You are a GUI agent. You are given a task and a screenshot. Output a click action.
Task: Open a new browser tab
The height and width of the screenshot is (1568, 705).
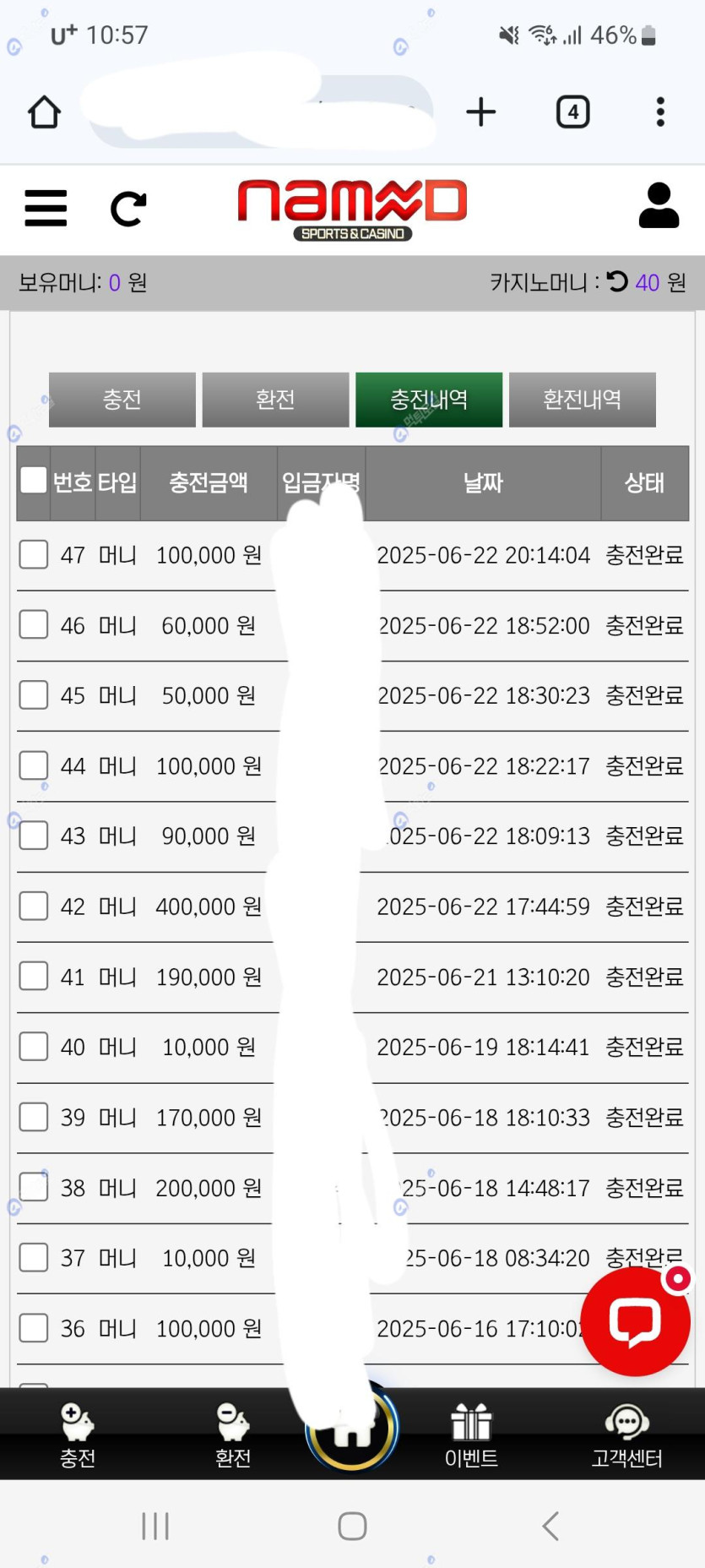click(x=481, y=112)
